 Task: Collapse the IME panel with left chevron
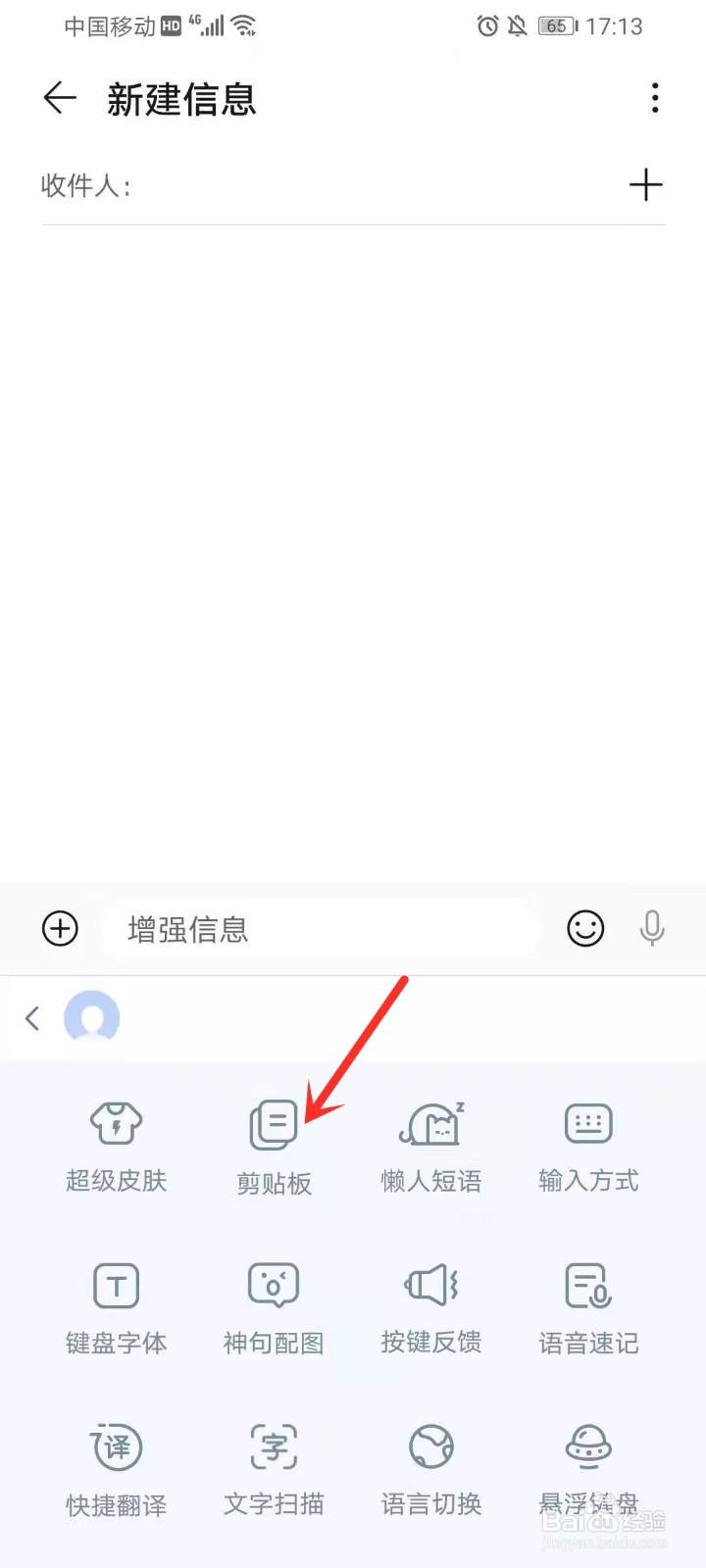(x=32, y=1018)
